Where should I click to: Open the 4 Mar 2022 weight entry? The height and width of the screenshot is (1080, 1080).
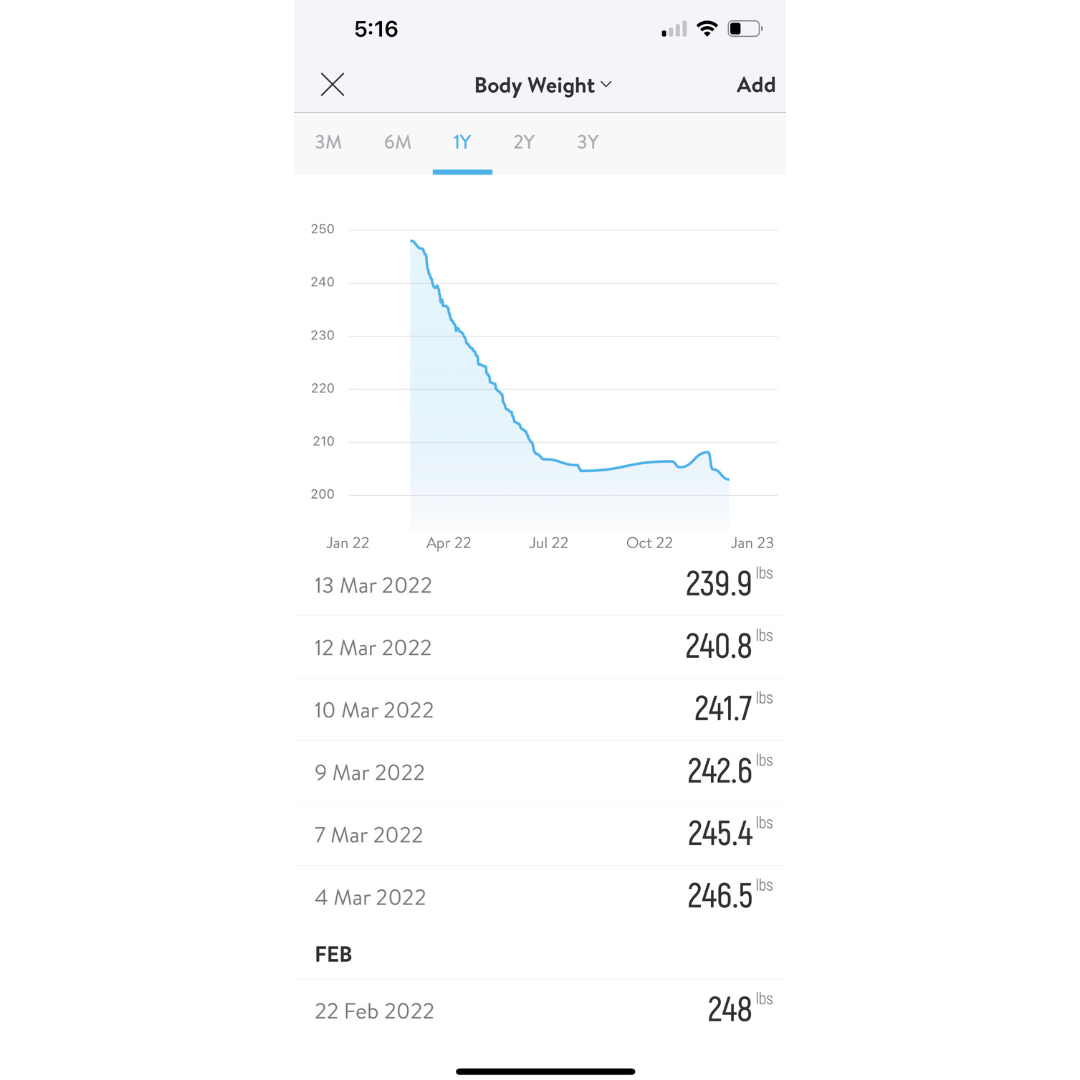point(540,897)
